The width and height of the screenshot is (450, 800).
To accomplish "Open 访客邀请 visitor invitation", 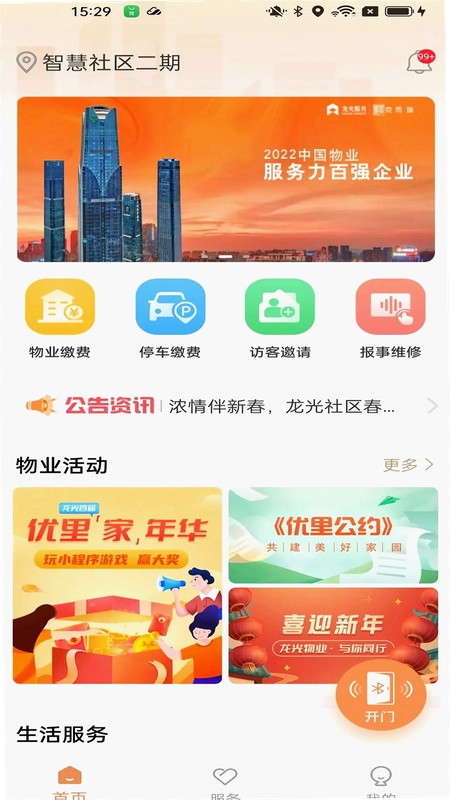I will pos(280,318).
